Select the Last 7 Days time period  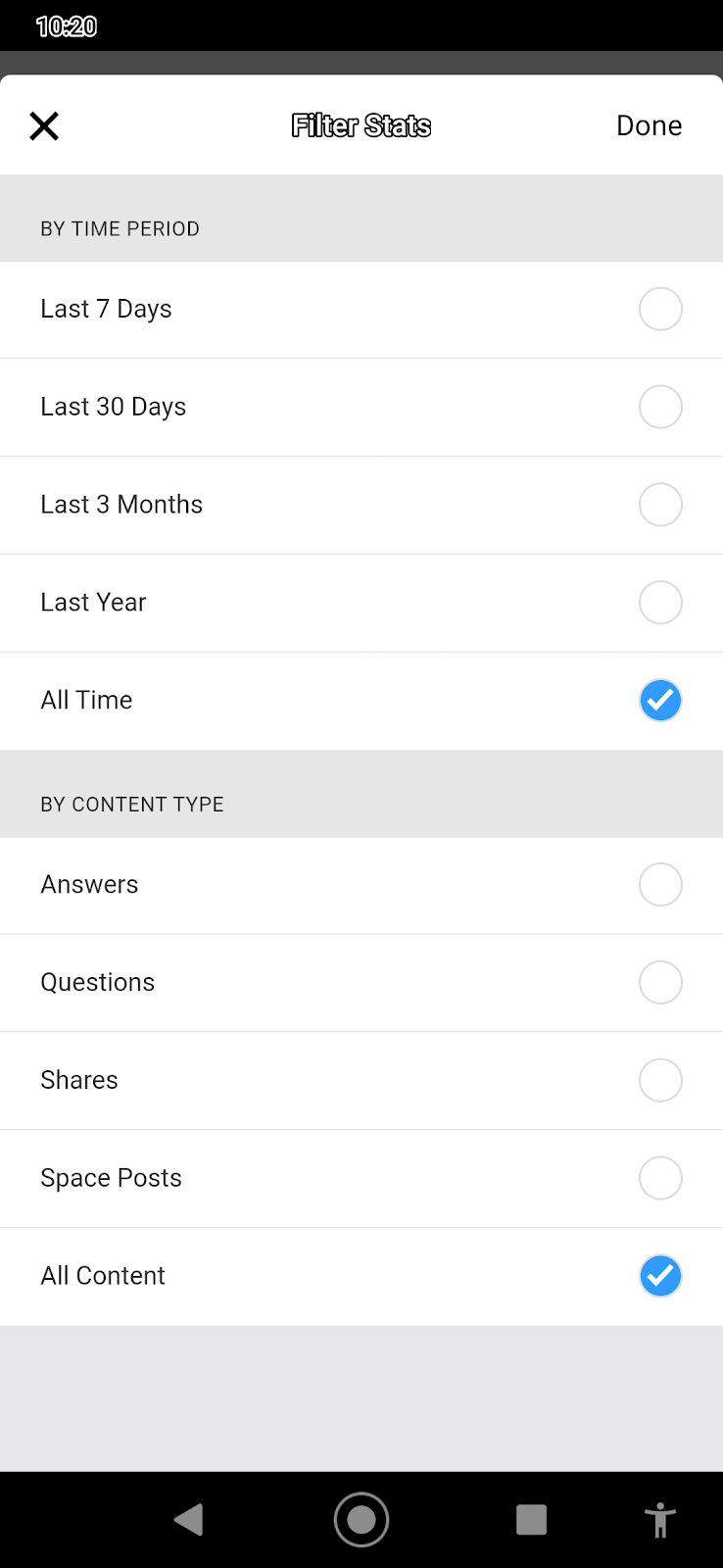coord(659,309)
